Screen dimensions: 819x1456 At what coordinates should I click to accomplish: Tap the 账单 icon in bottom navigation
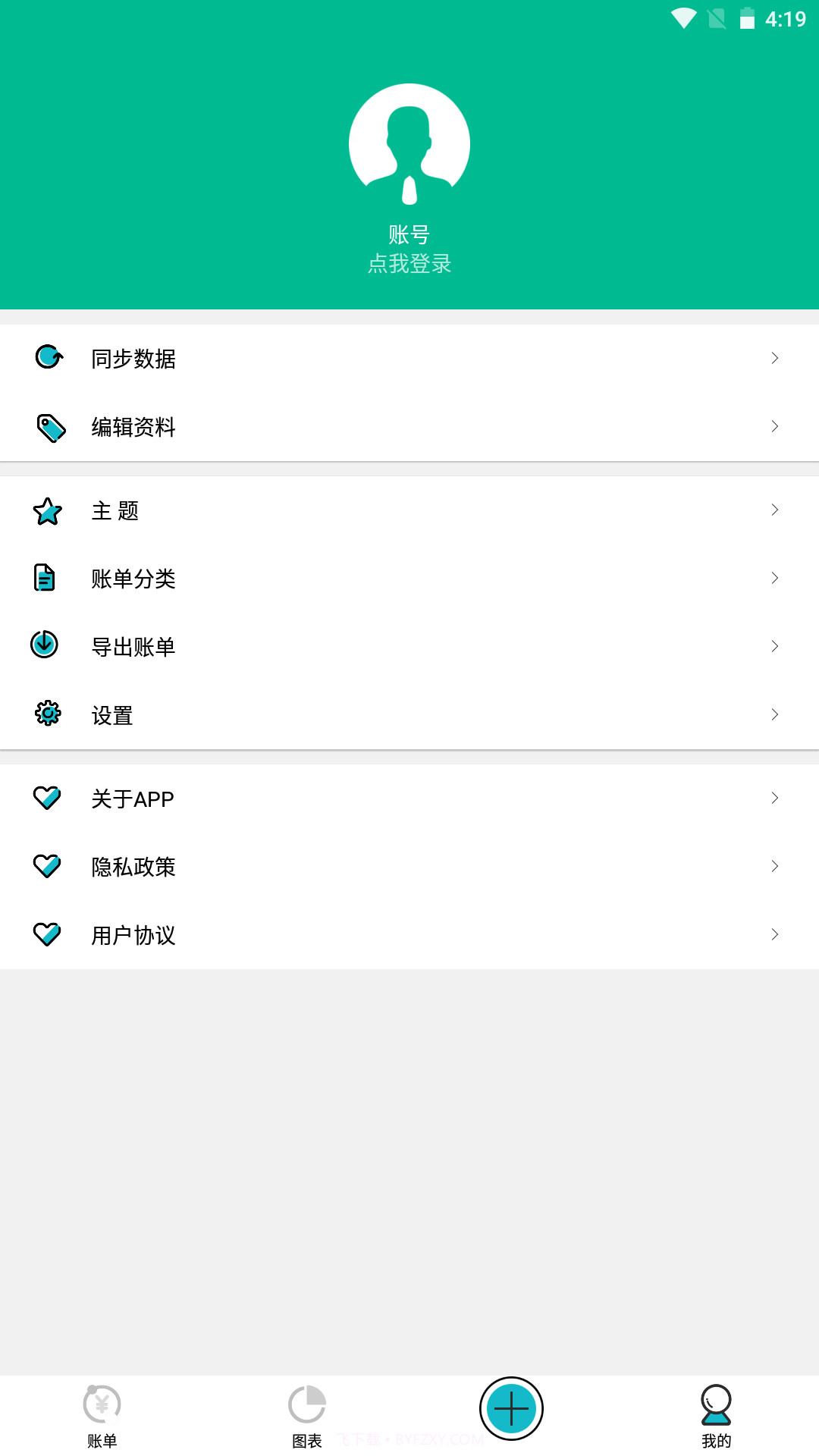pos(102,1407)
